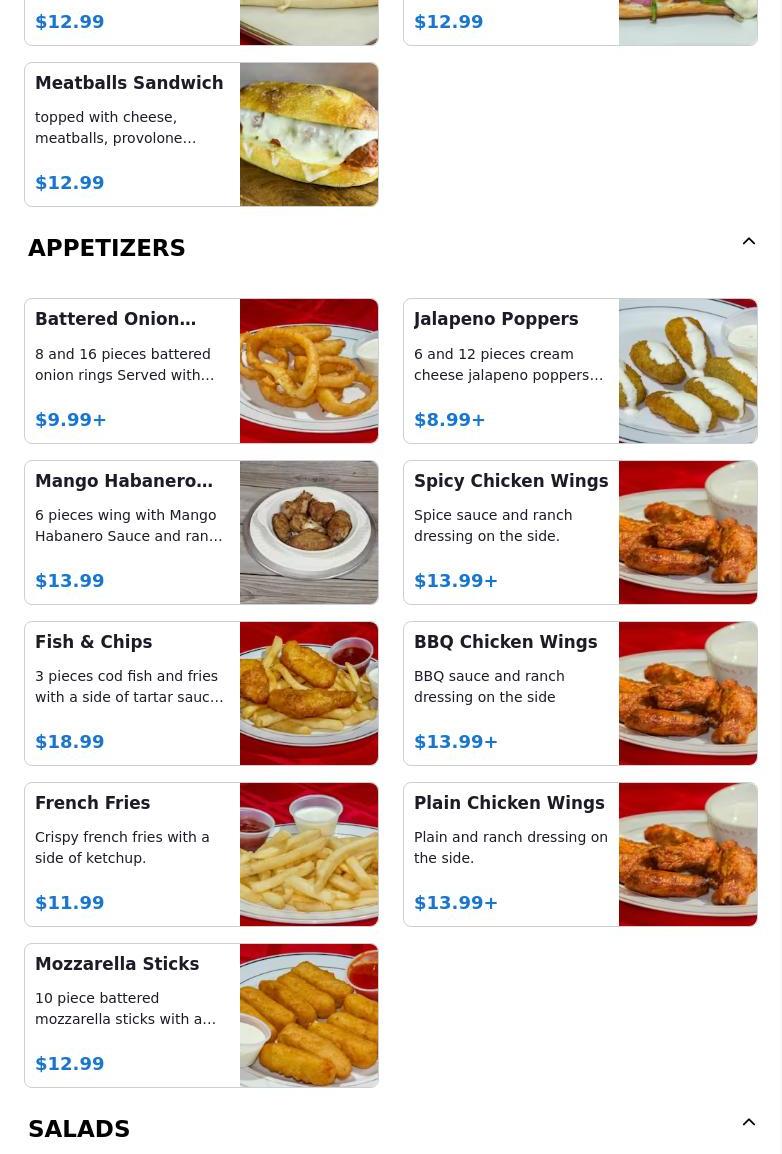Select the Battered Onion rings card
Screen dimensions: 782x1154
(x=201, y=371)
